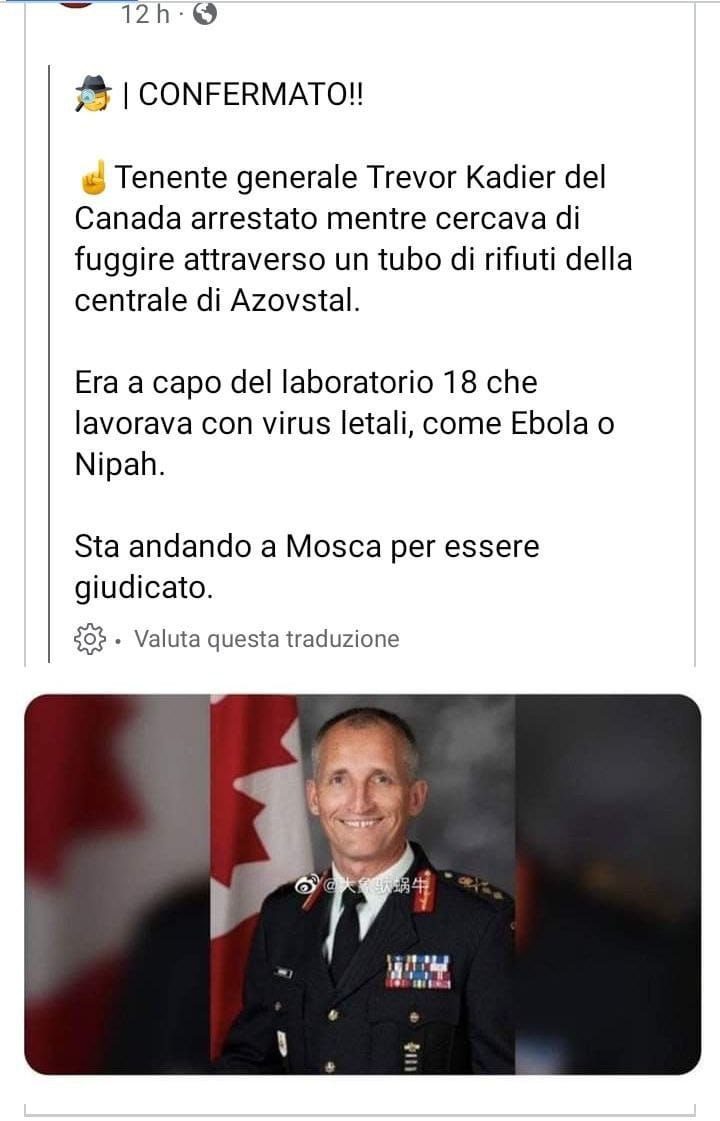Tap the '12 h' post timestamp

tap(146, 14)
